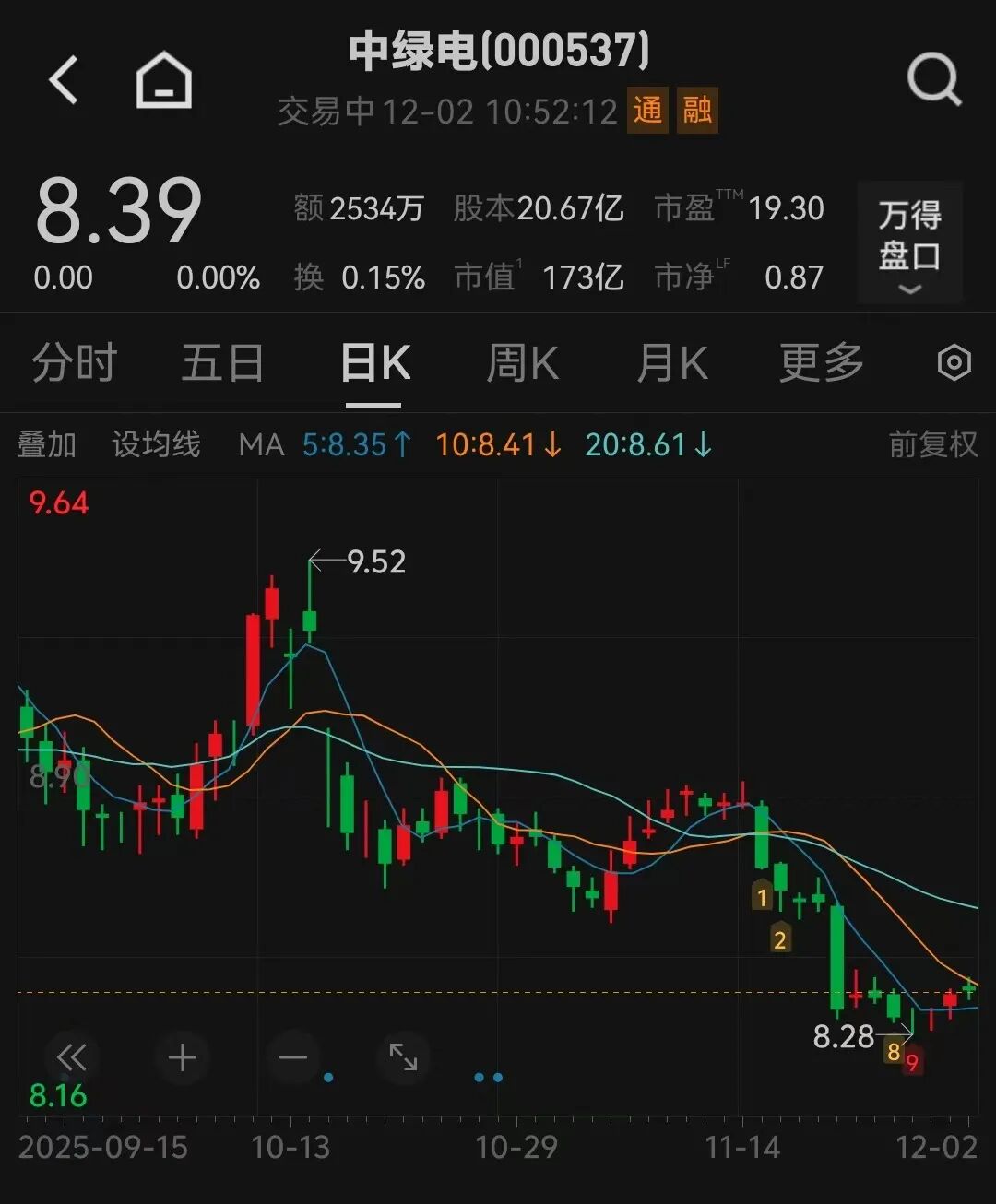This screenshot has width=996, height=1204.
Task: Switch to the 周K tab
Action: coord(523,362)
